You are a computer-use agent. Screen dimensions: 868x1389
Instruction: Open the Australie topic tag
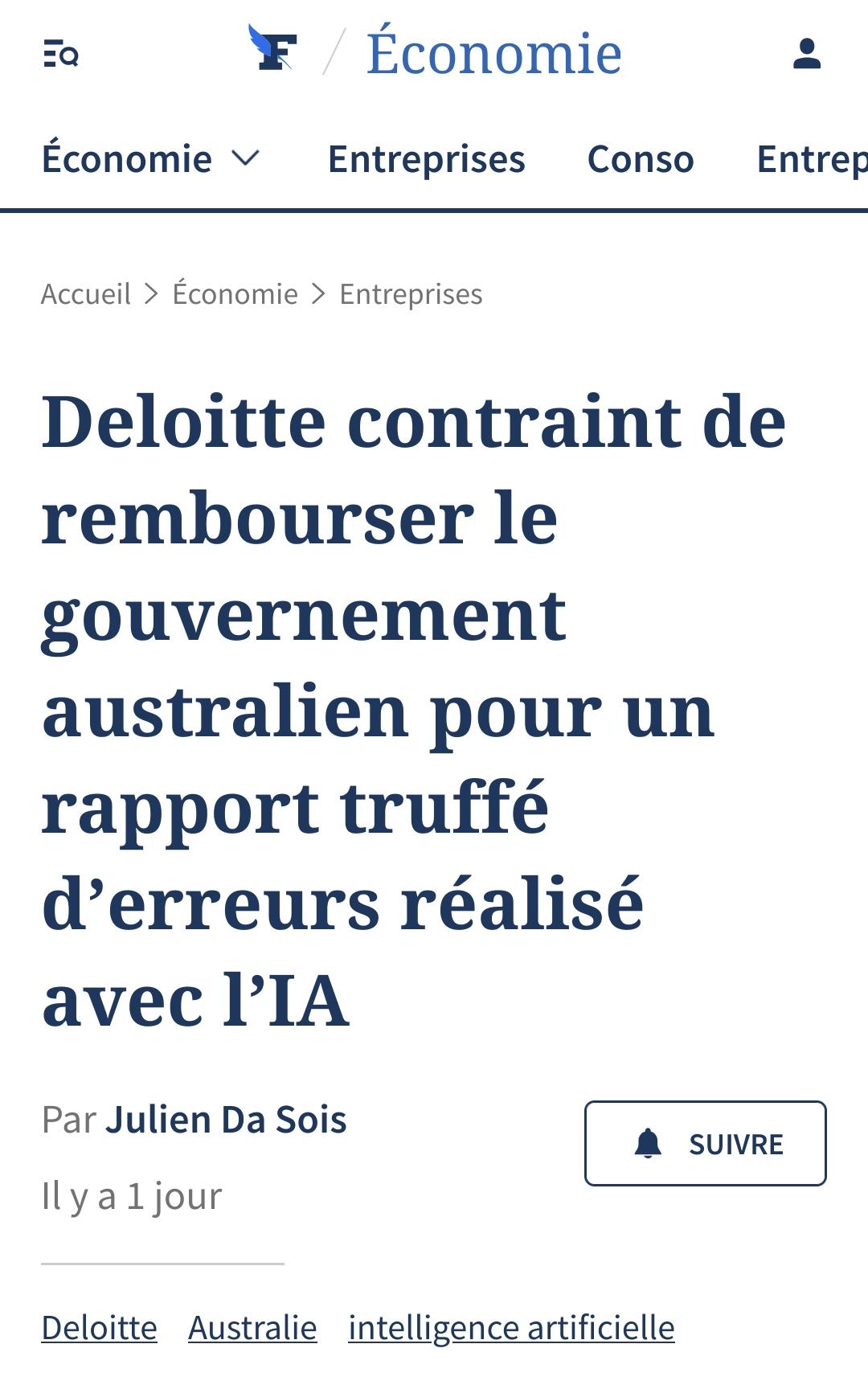pos(252,1328)
